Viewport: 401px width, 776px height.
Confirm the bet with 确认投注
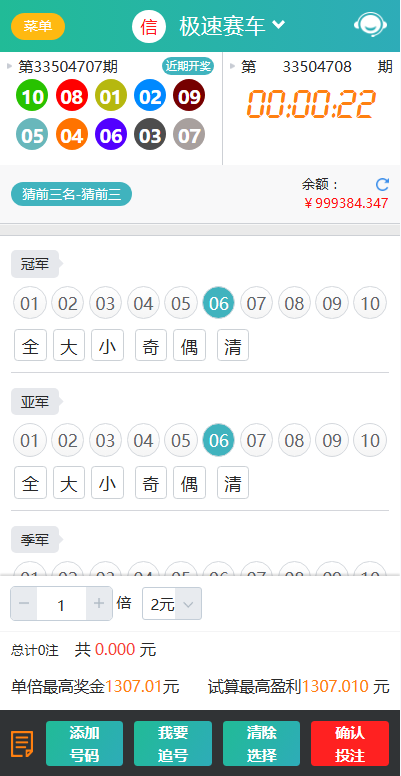350,743
